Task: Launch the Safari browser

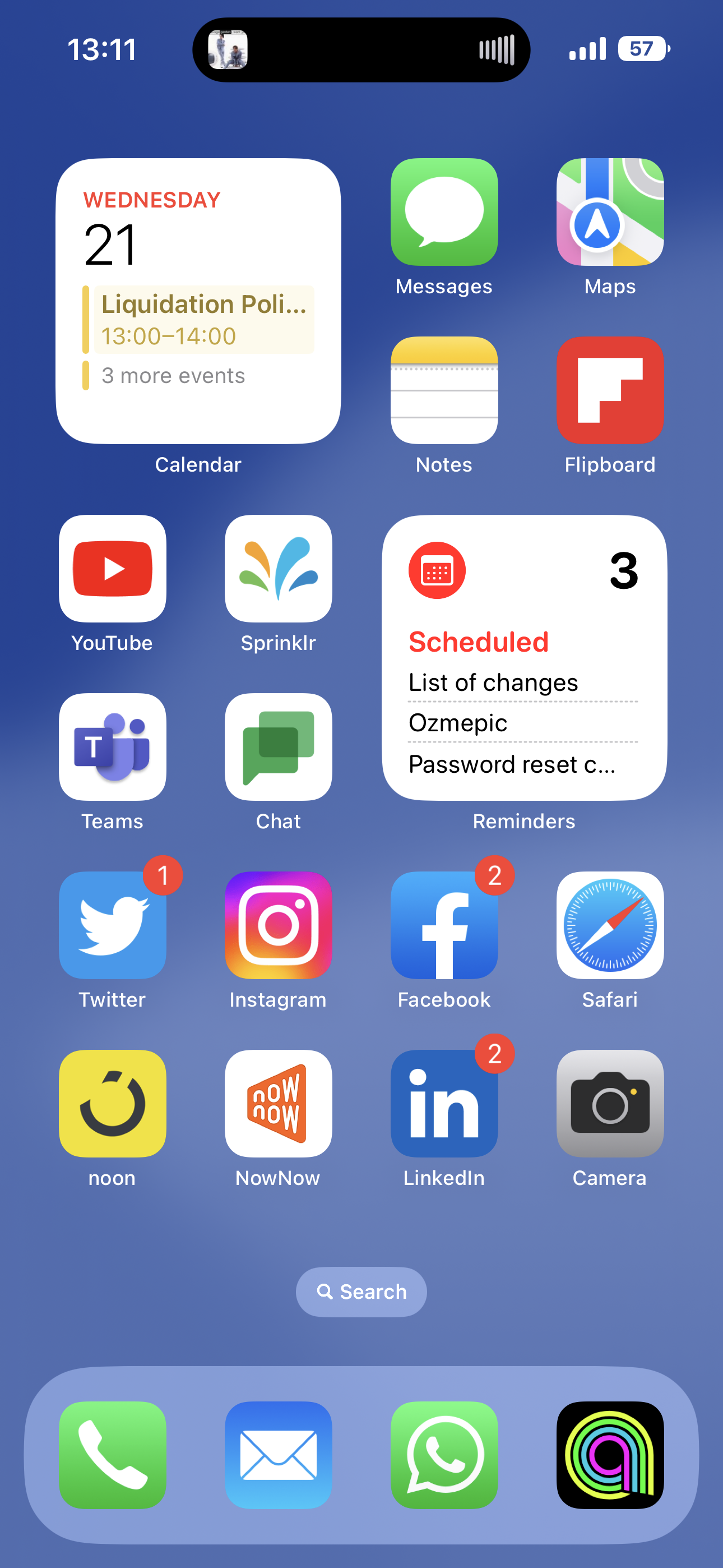Action: click(610, 925)
